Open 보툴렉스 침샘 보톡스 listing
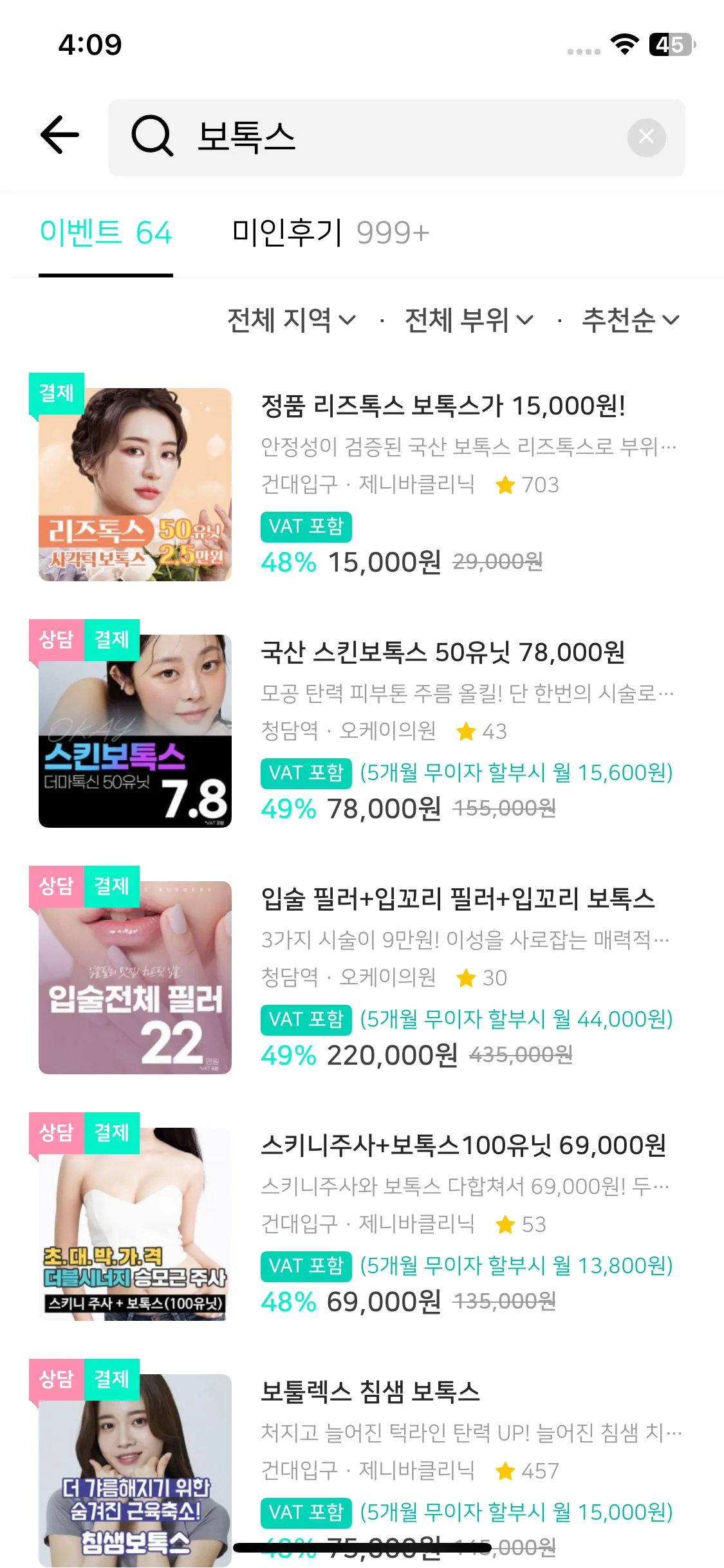 [370, 1392]
